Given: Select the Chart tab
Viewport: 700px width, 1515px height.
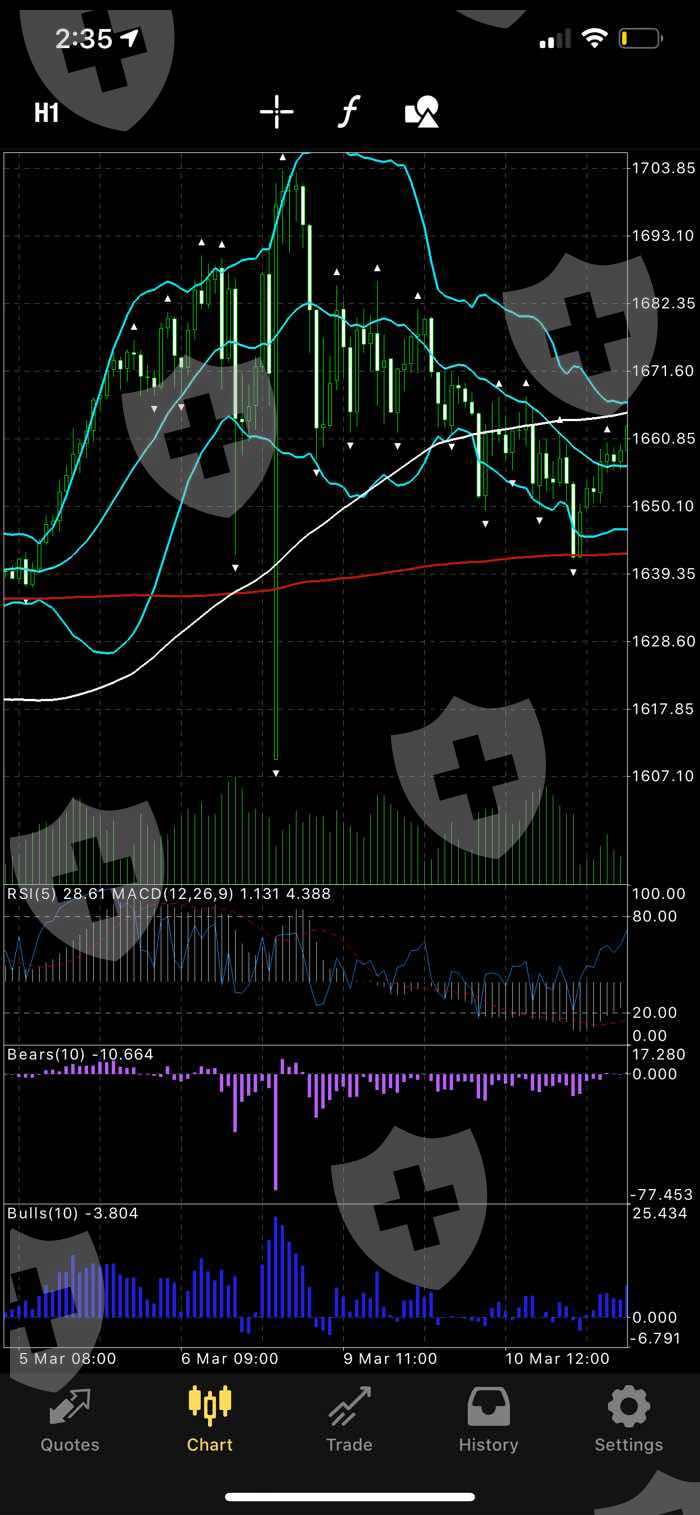Looking at the screenshot, I should [210, 1420].
